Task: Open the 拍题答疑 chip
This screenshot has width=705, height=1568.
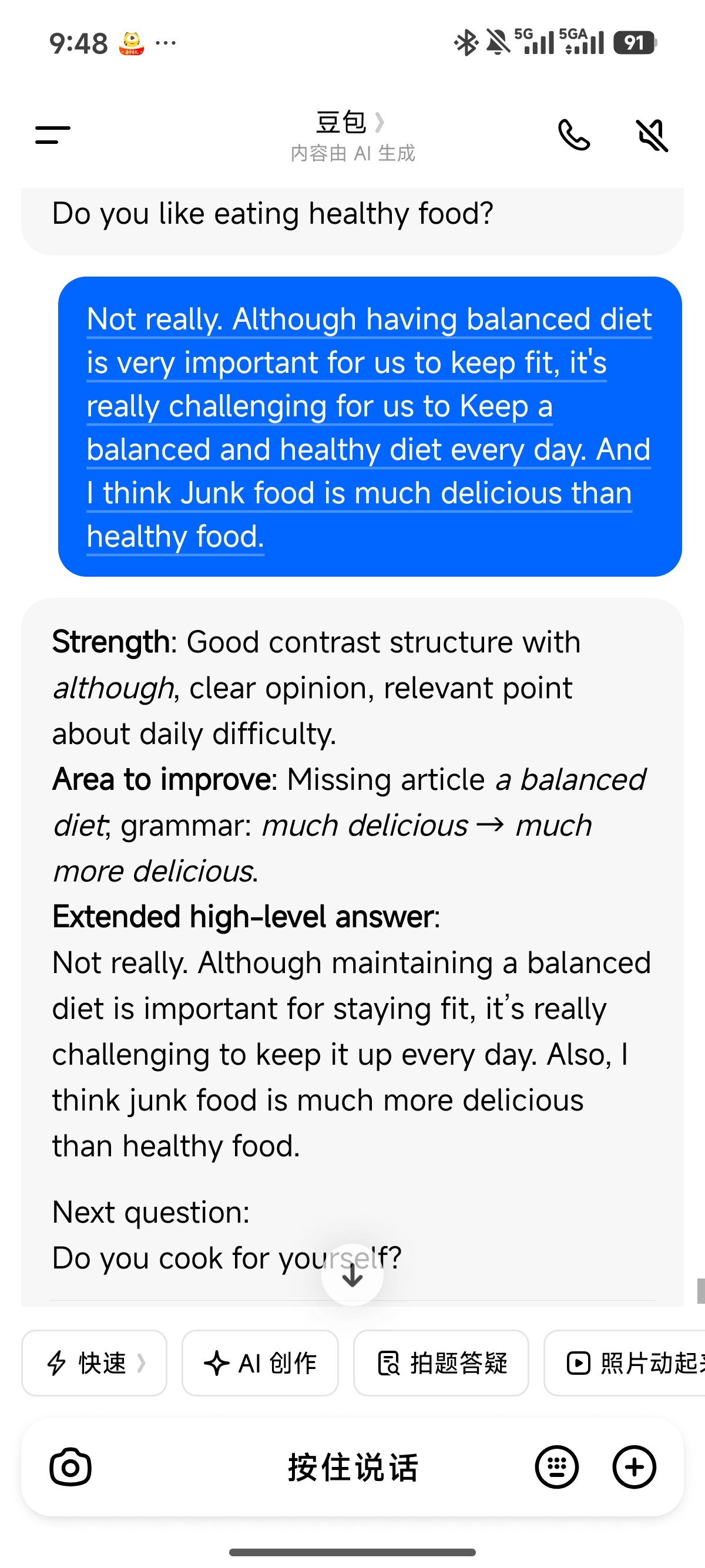Action: tap(441, 1363)
